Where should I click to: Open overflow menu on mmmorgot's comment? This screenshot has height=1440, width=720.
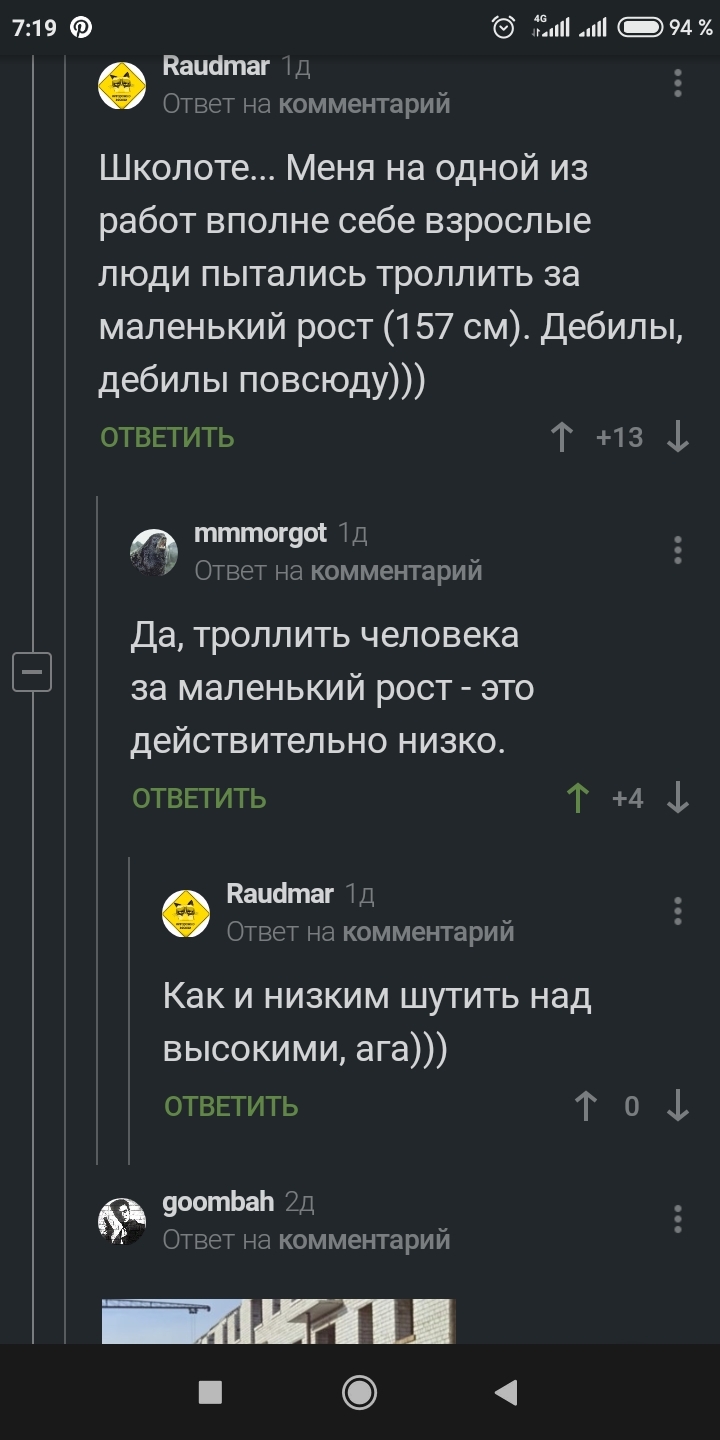click(678, 550)
